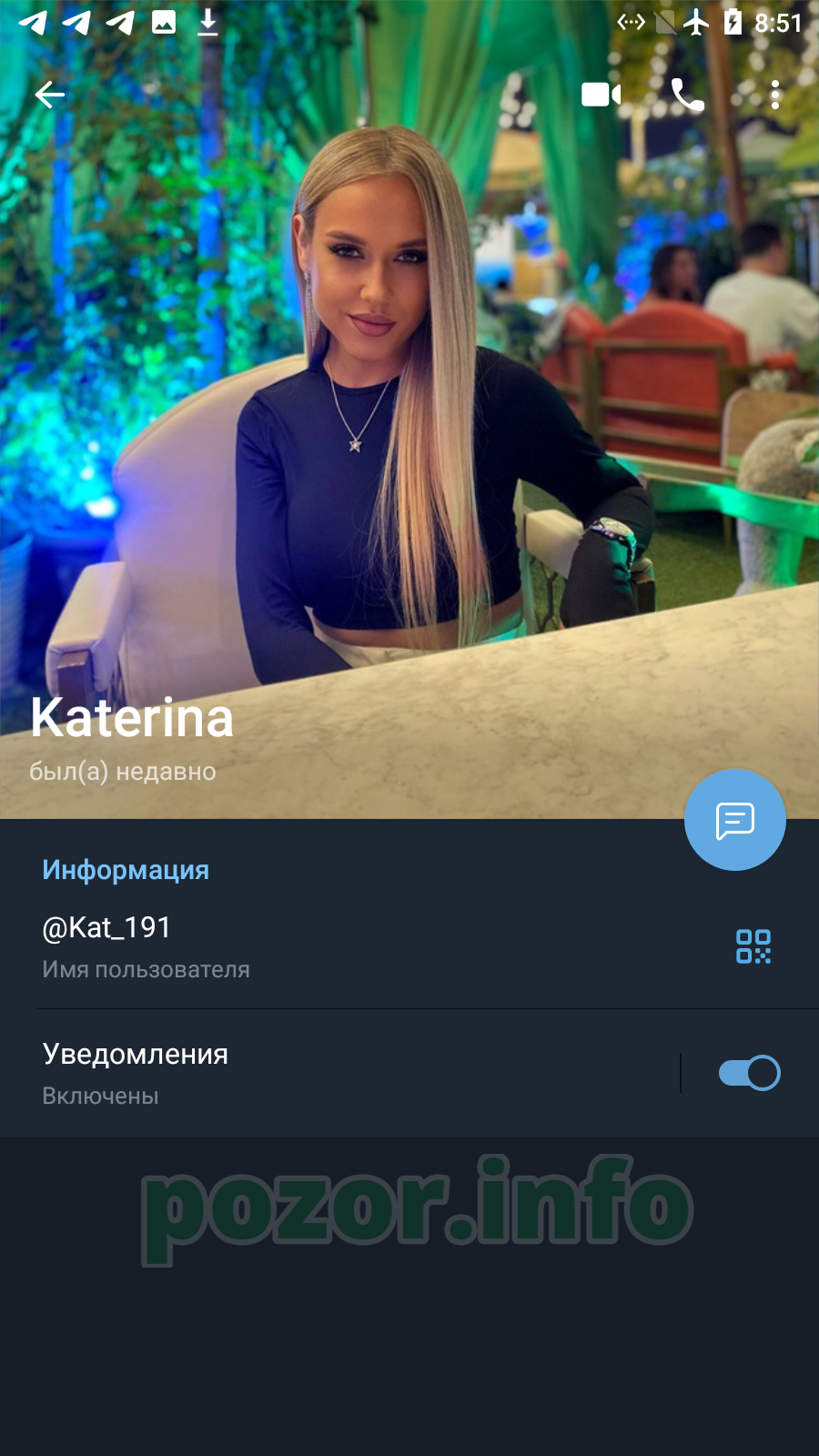Open chat using the message floating button

tap(735, 820)
